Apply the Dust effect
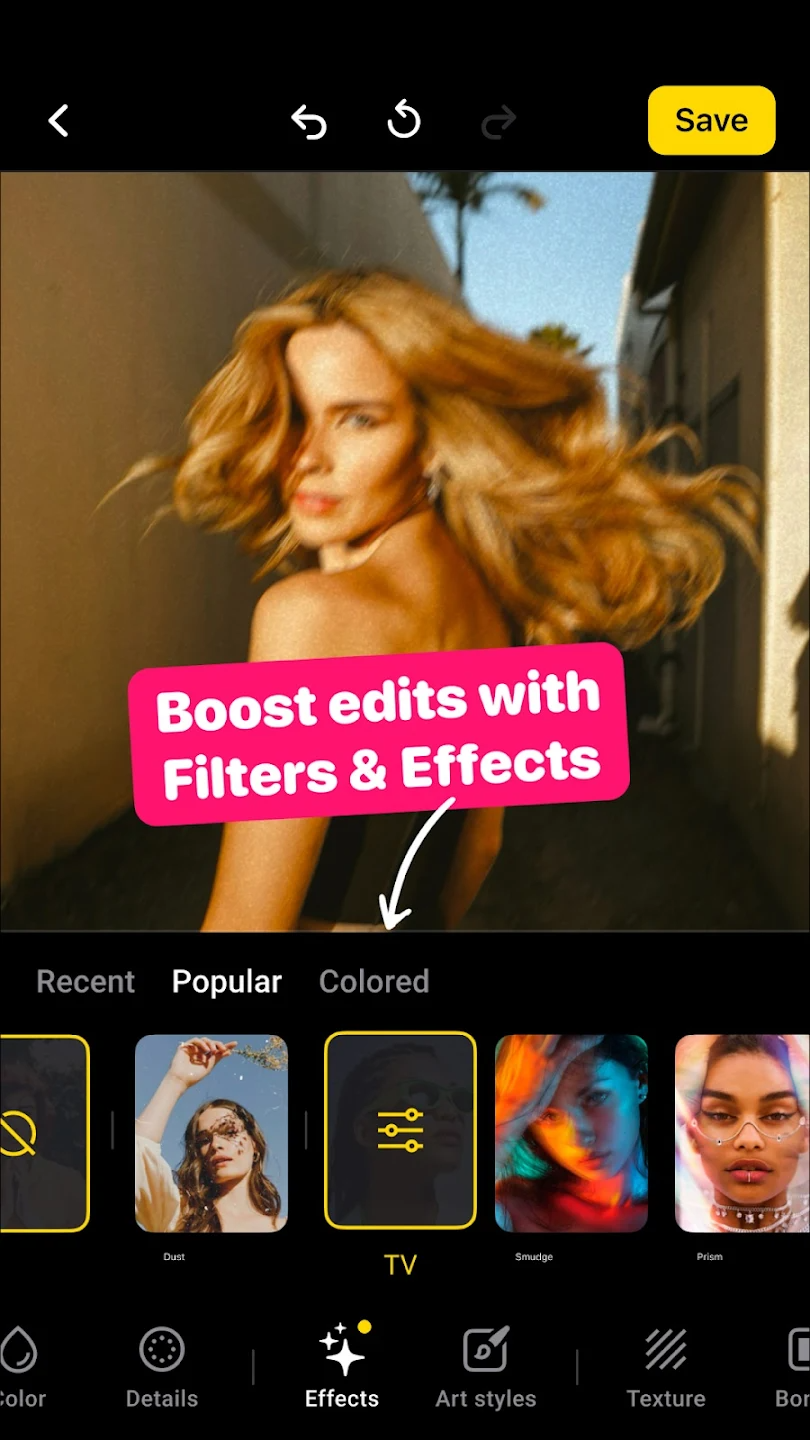The width and height of the screenshot is (810, 1440). [211, 1133]
